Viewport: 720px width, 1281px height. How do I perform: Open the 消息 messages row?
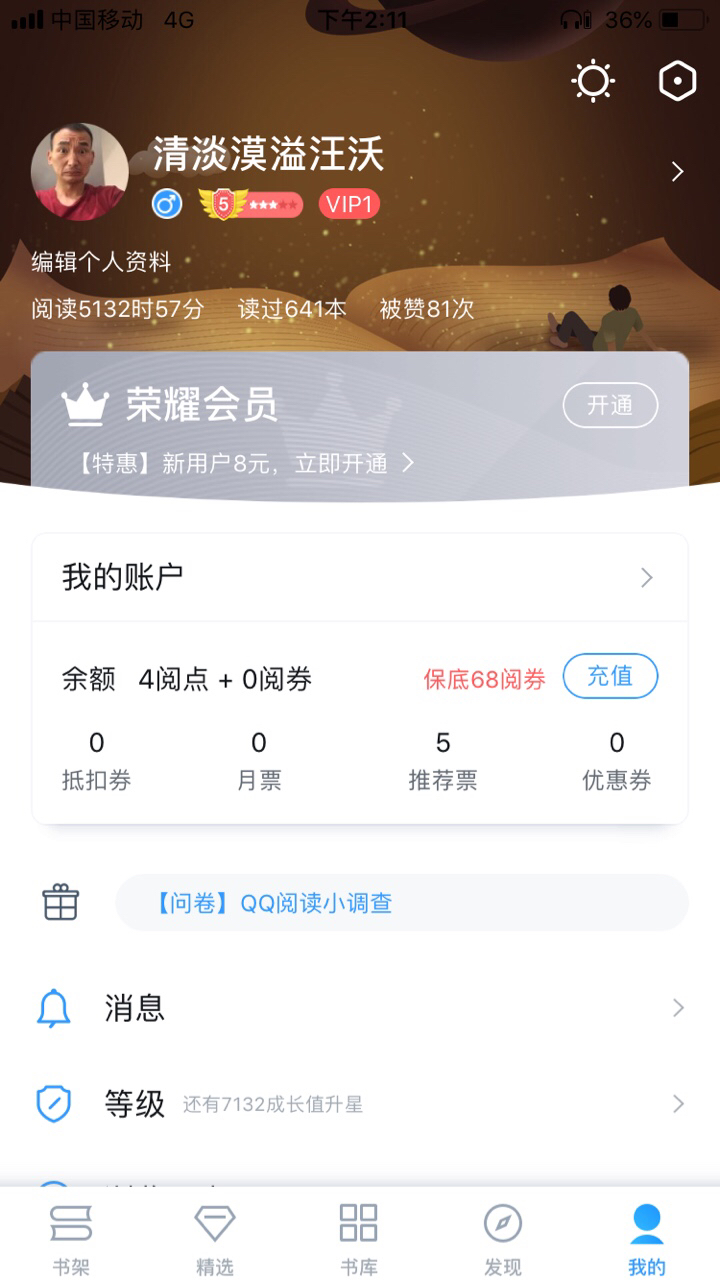coord(360,1008)
